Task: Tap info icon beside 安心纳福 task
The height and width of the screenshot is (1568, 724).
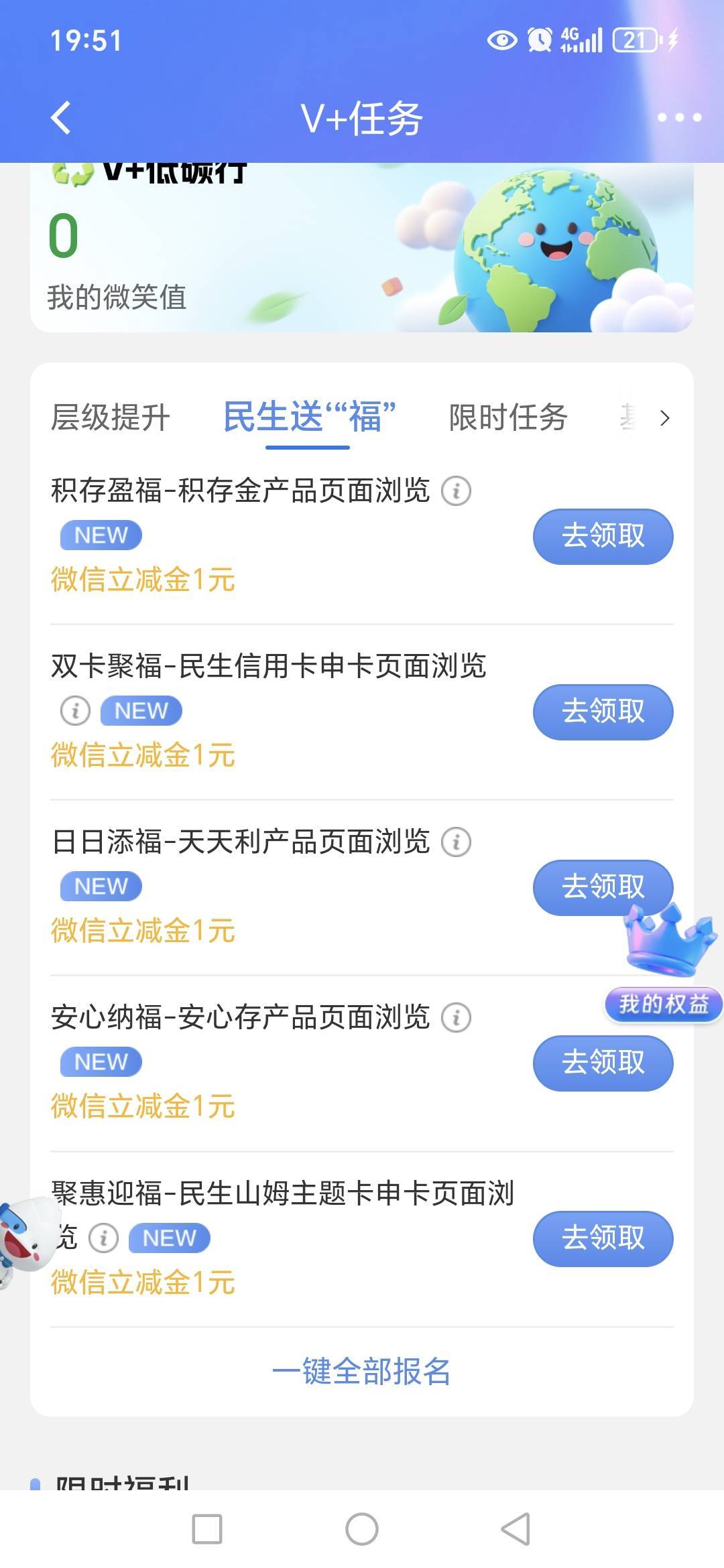Action: (457, 1017)
